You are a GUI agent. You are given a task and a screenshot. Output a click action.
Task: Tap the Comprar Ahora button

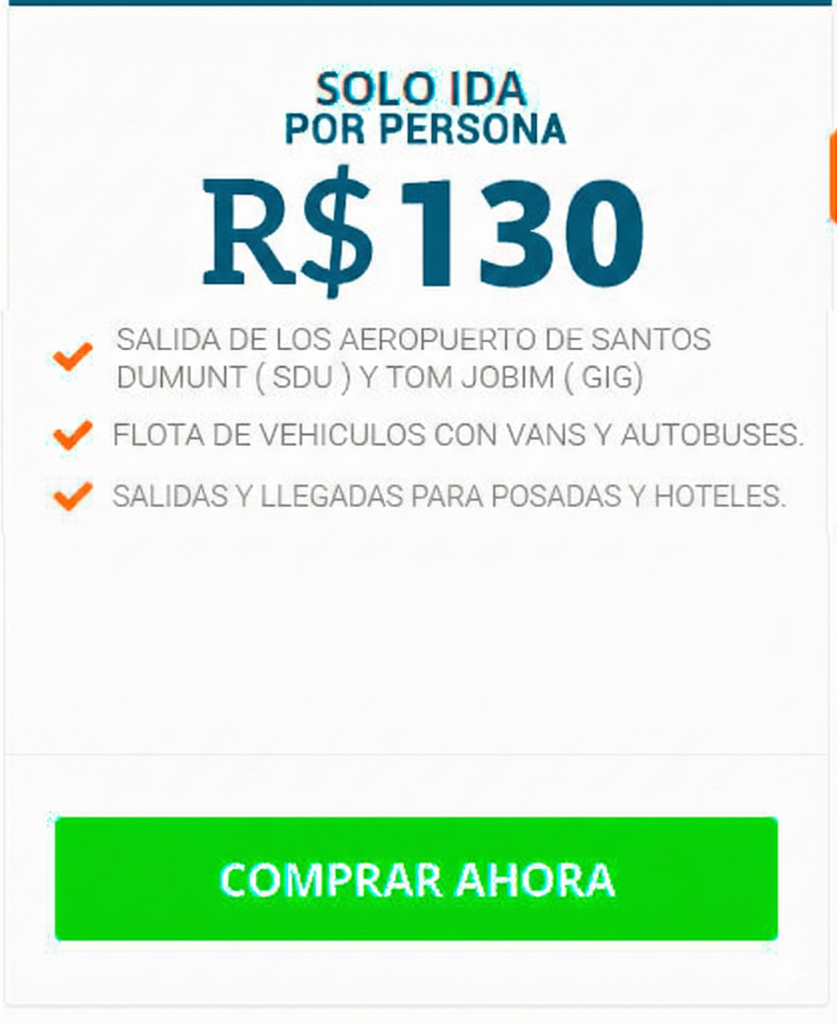(x=416, y=879)
